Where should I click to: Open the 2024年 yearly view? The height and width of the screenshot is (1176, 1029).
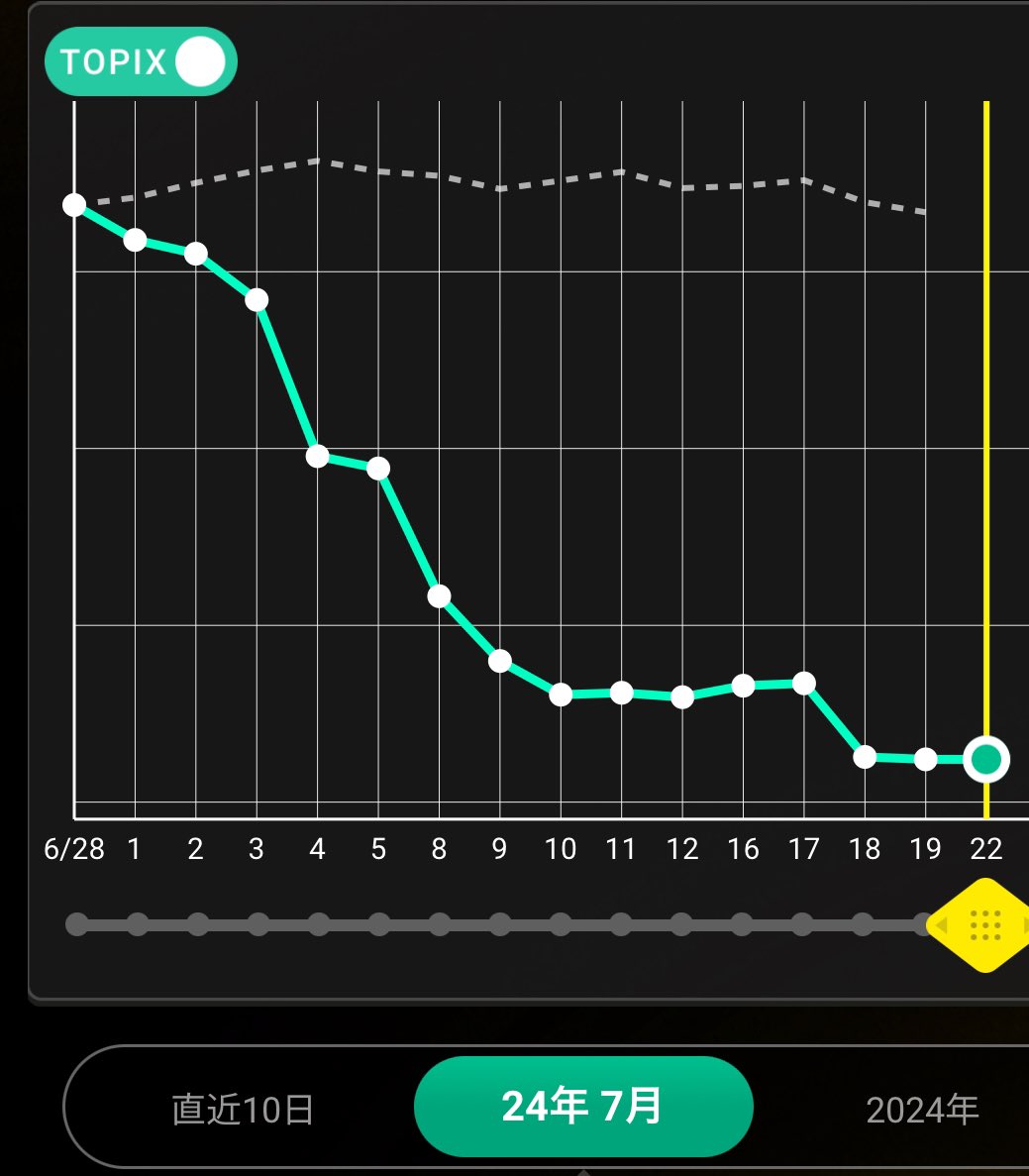922,1108
